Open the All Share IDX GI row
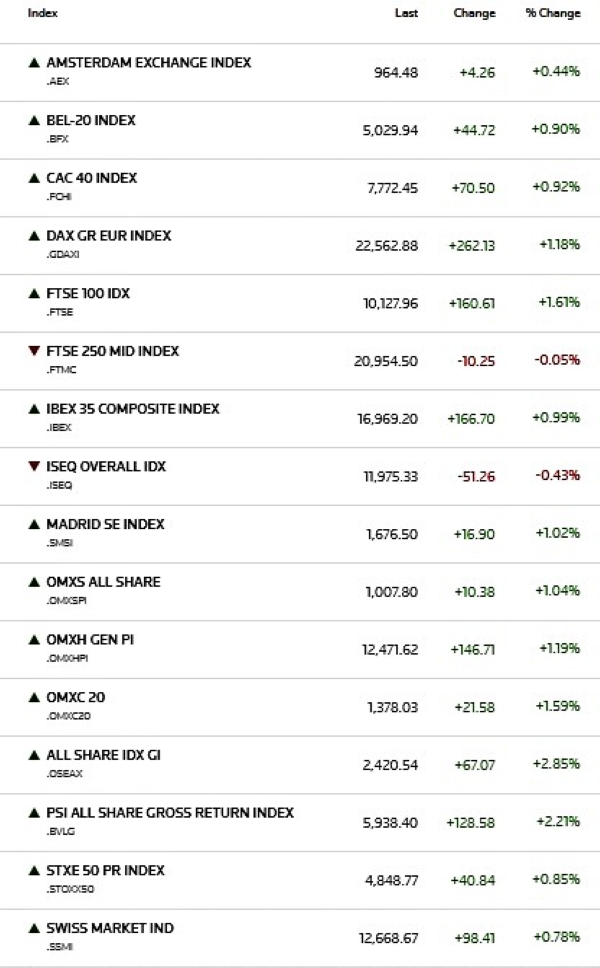 (x=103, y=755)
